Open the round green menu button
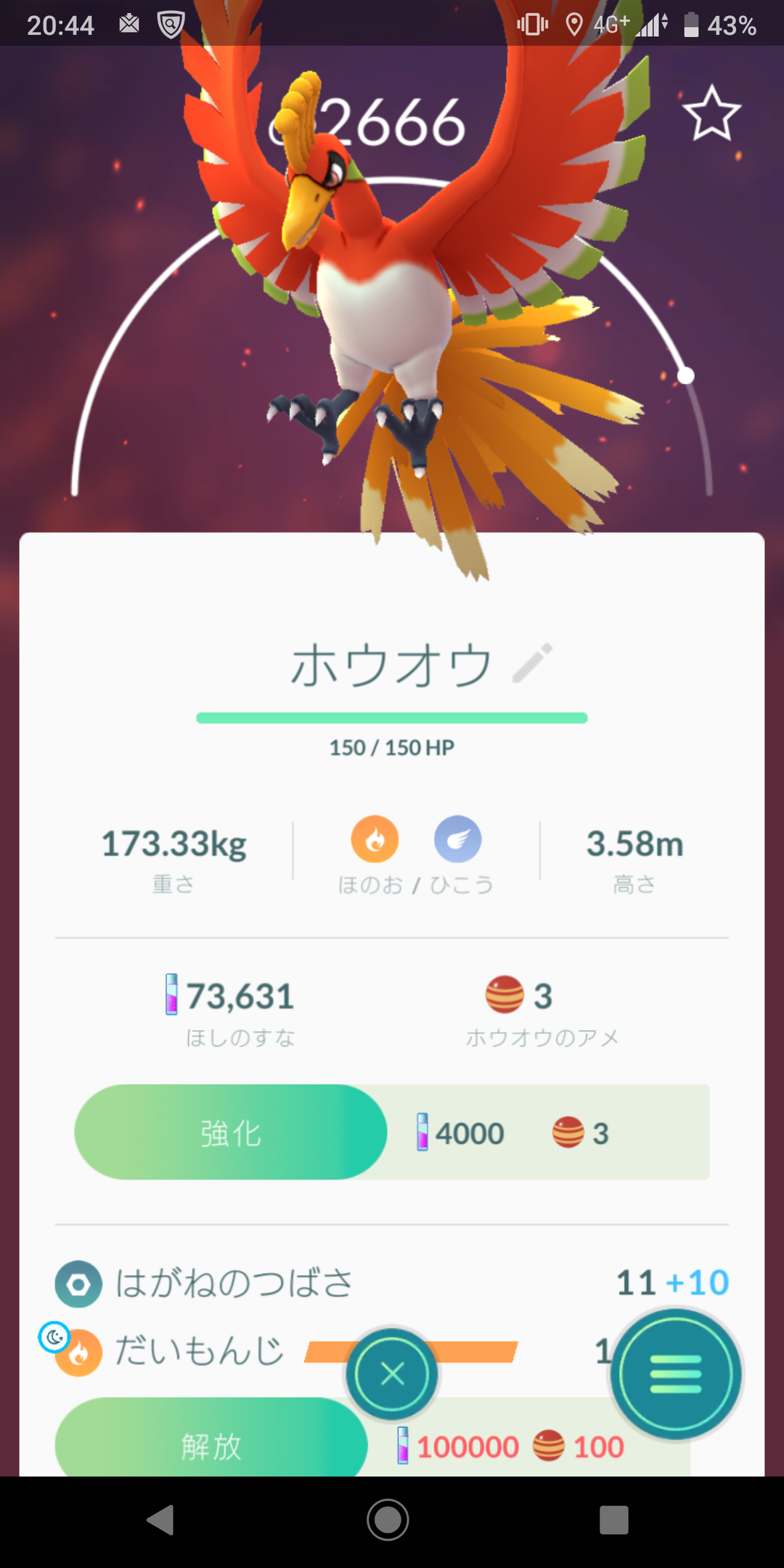784x1568 pixels. 676,1373
